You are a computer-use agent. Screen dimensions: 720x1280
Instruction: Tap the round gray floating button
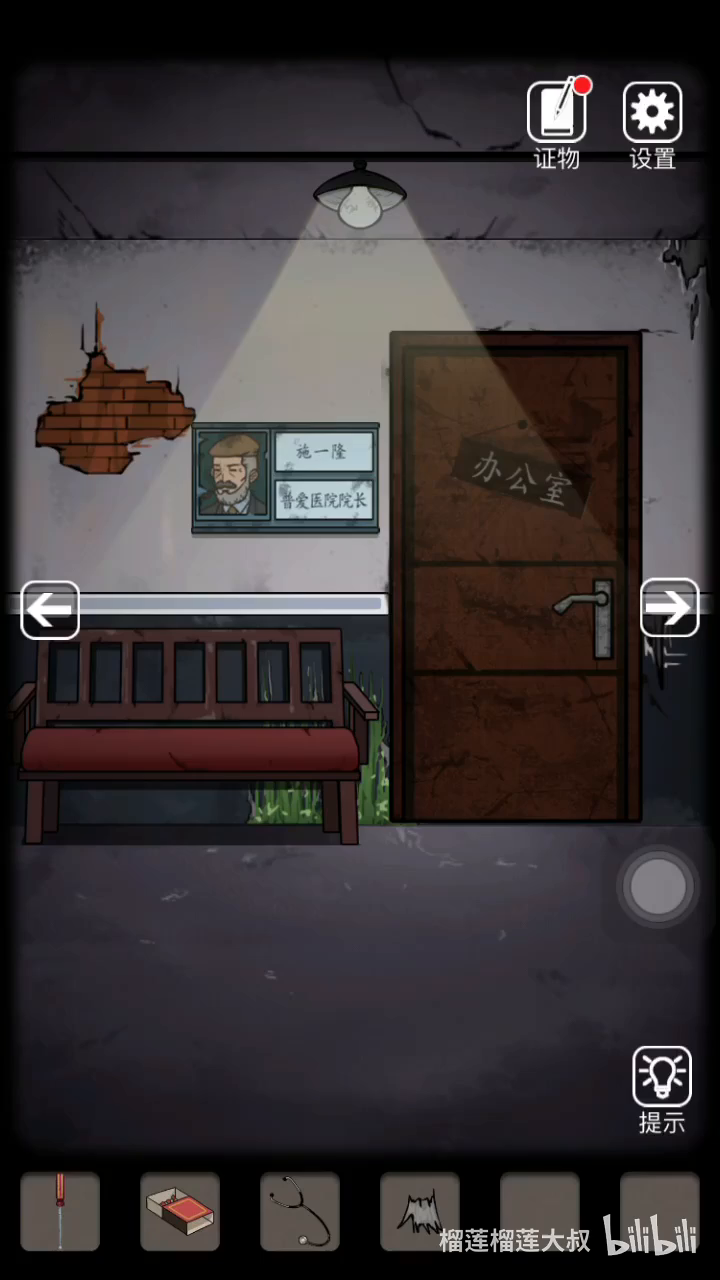pos(658,886)
